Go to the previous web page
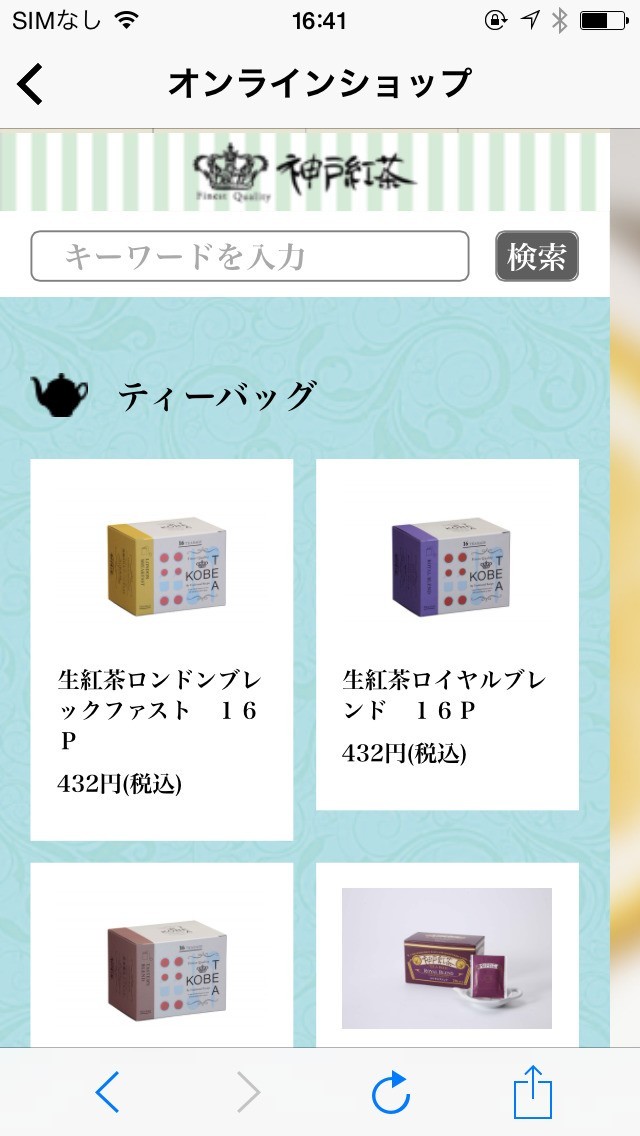The width and height of the screenshot is (640, 1136). (108, 1092)
